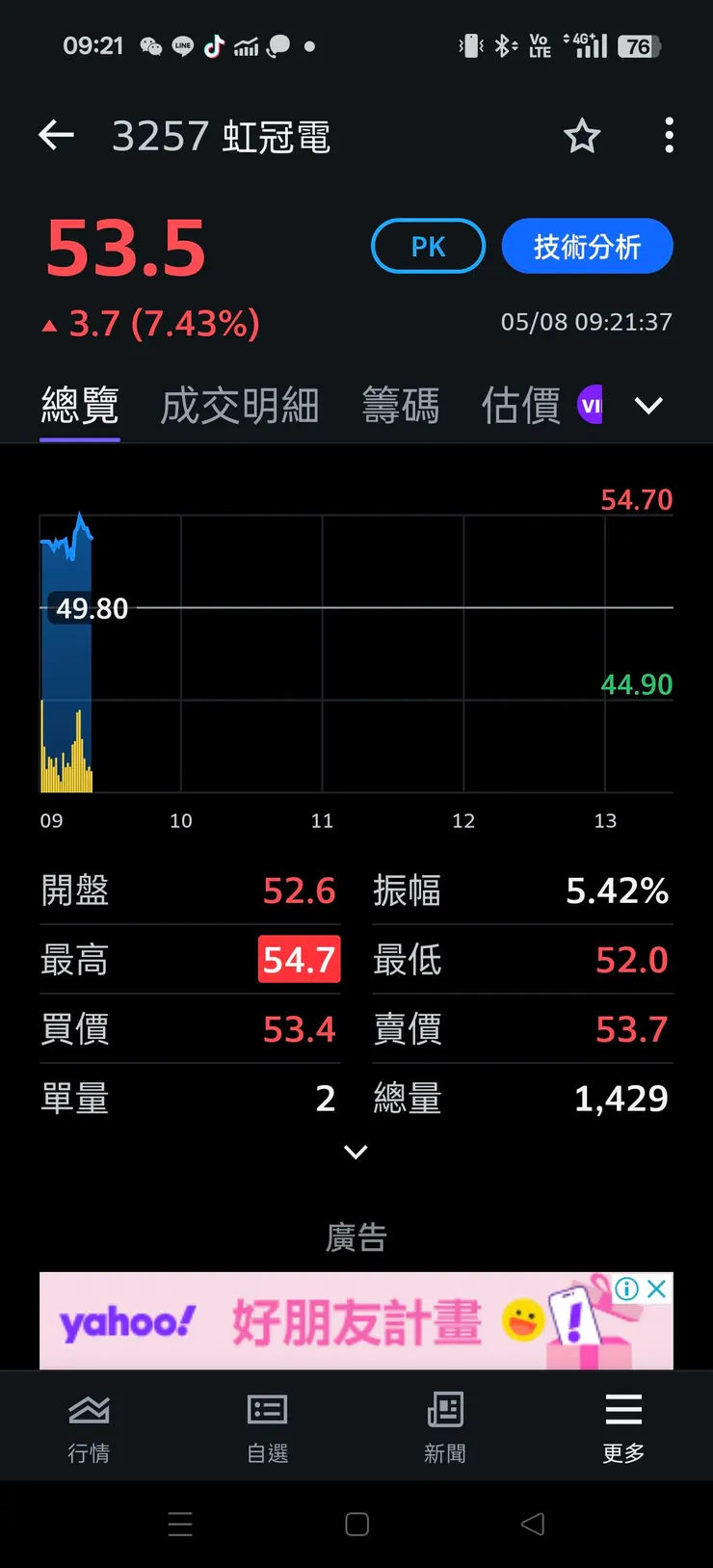Switch to the 籌碼 tab
Screen dimensions: 713x1568
[x=401, y=406]
